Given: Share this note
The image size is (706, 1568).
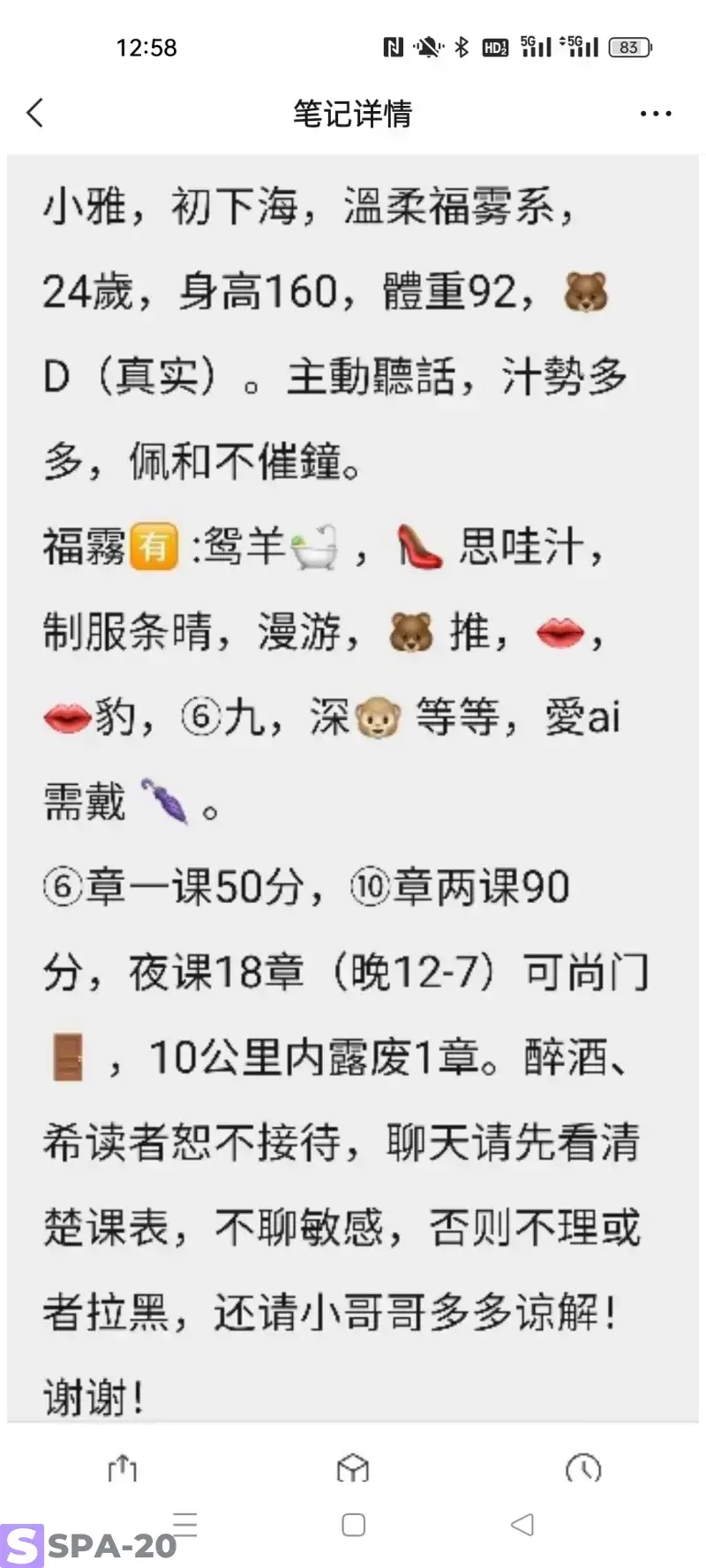Looking at the screenshot, I should [122, 1468].
